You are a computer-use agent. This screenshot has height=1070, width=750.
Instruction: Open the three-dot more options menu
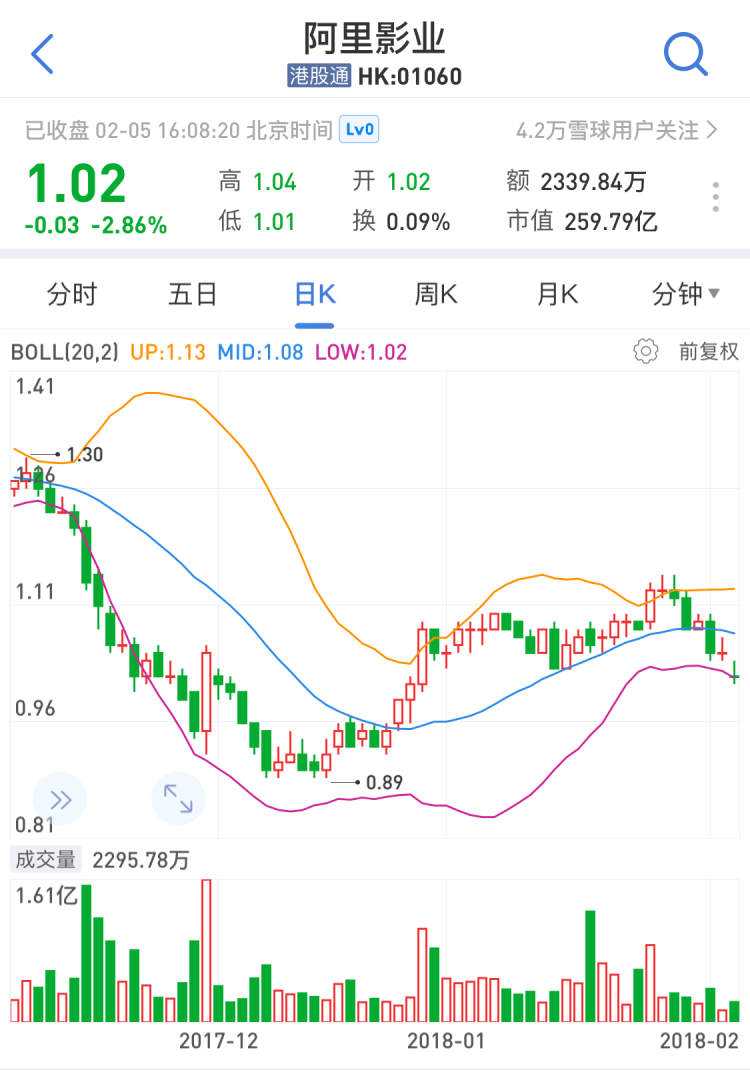[716, 197]
